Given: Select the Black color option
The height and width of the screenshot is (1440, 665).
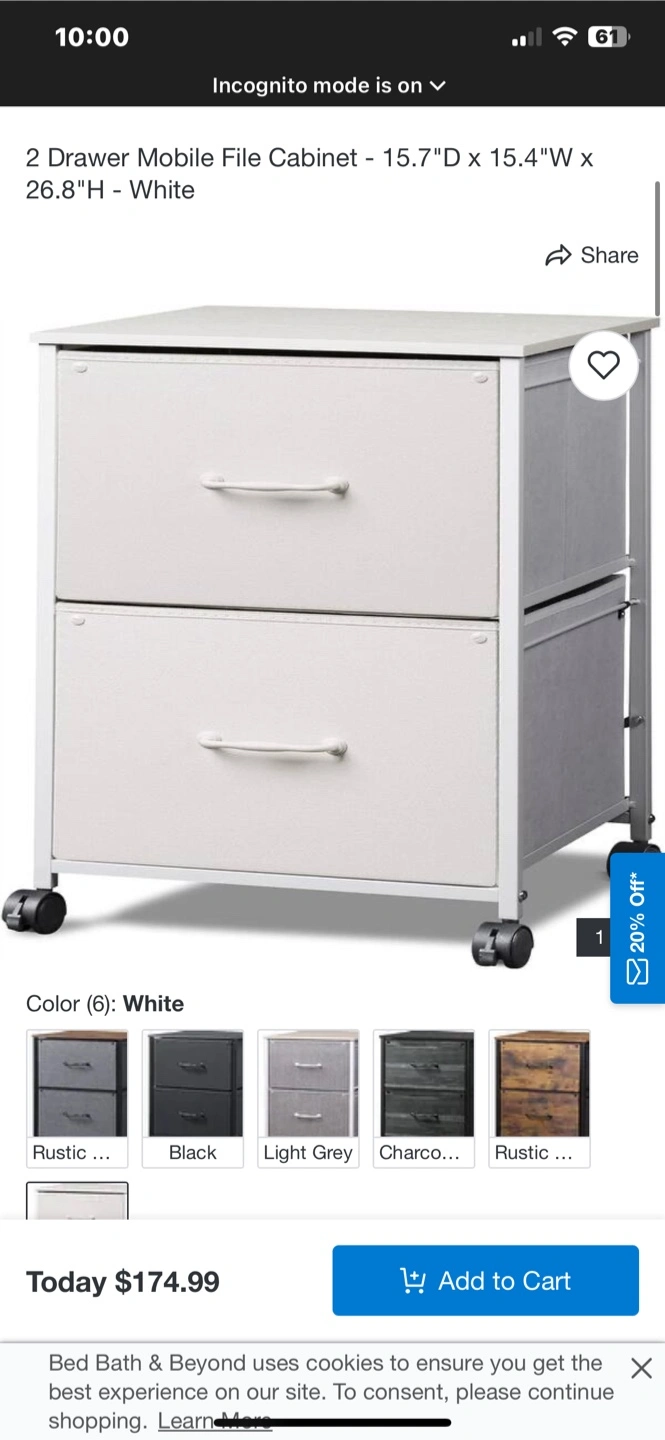Looking at the screenshot, I should (x=192, y=1099).
